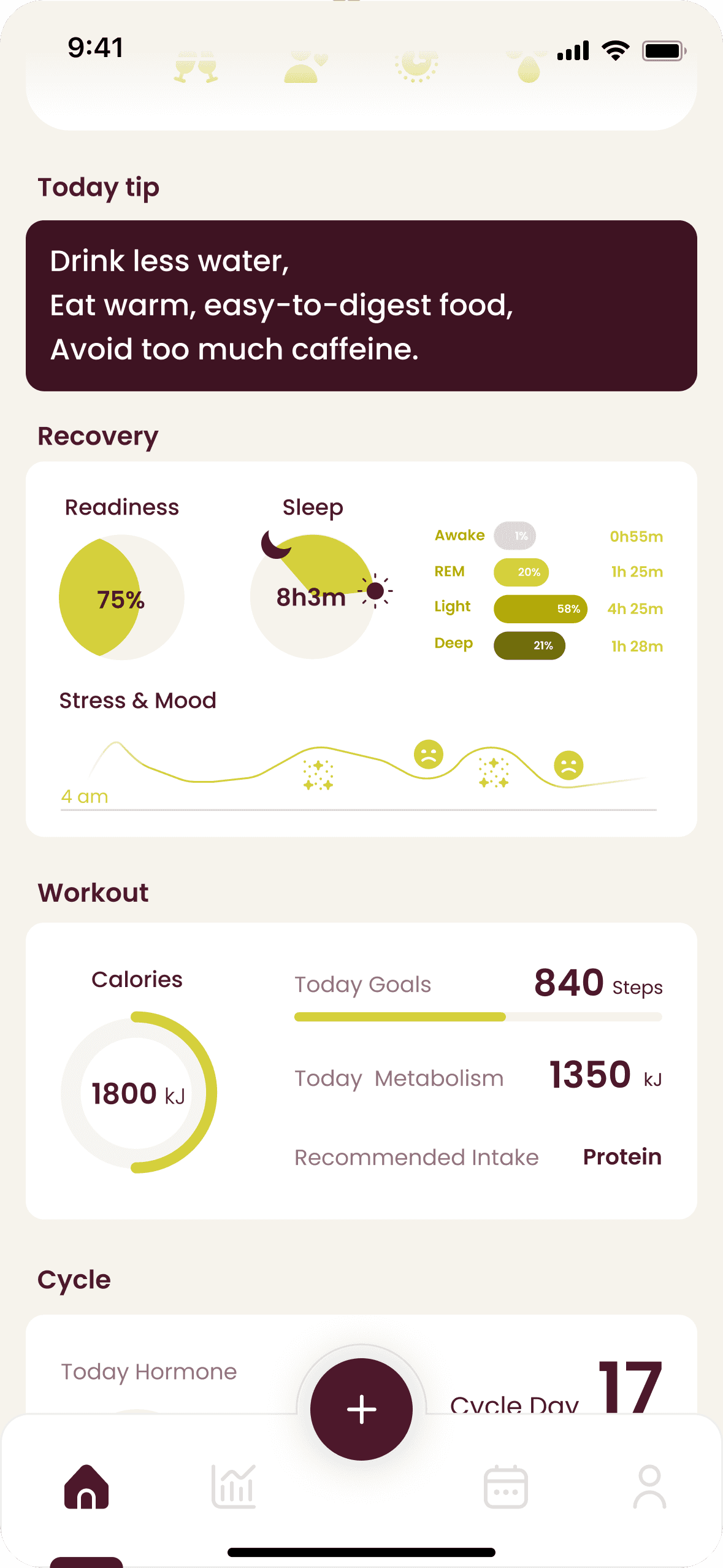This screenshot has width=723, height=1568.
Task: Toggle the Awake sleep stage bar
Action: pos(515,535)
